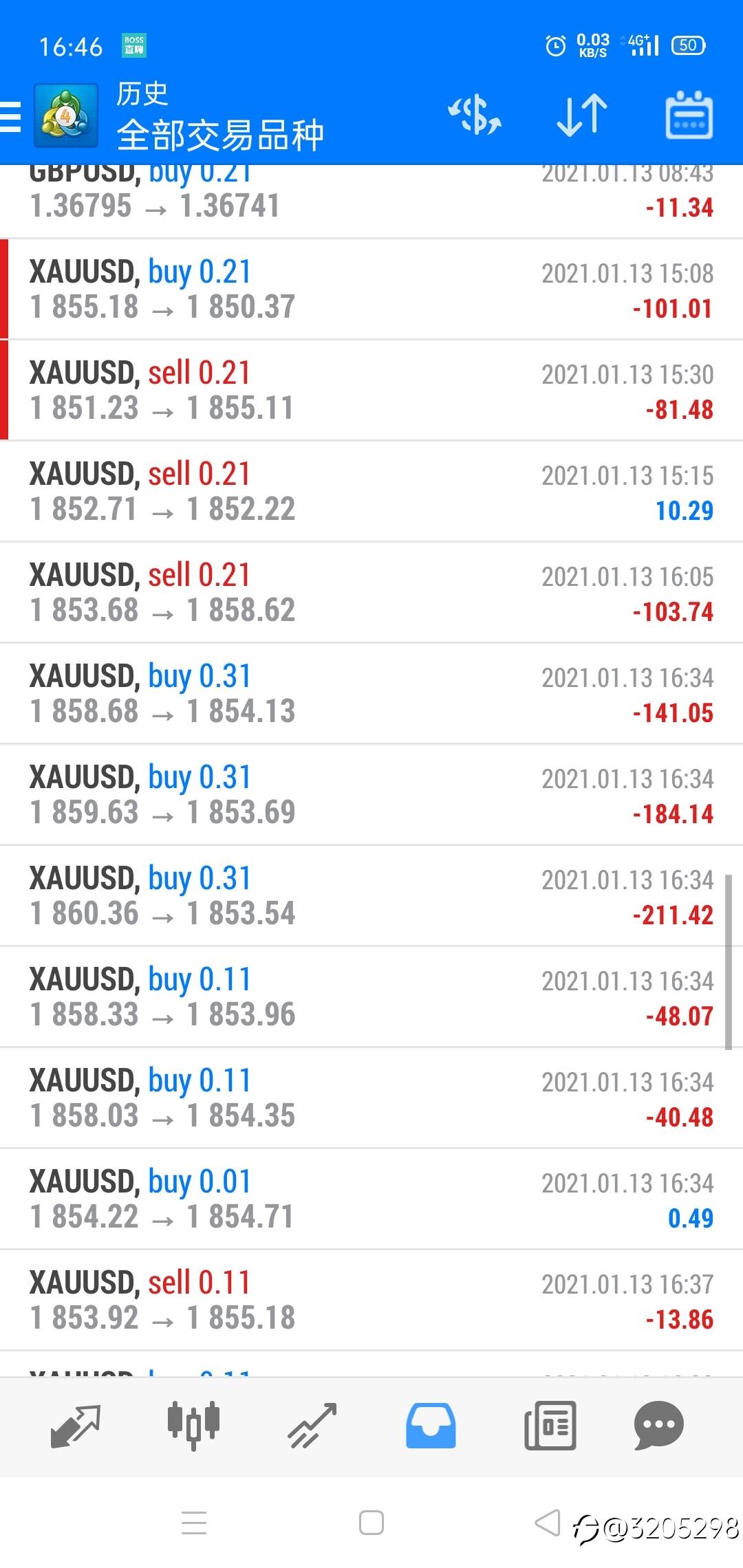Tap the system back triangle
This screenshot has height=1568, width=743.
coord(548,1523)
